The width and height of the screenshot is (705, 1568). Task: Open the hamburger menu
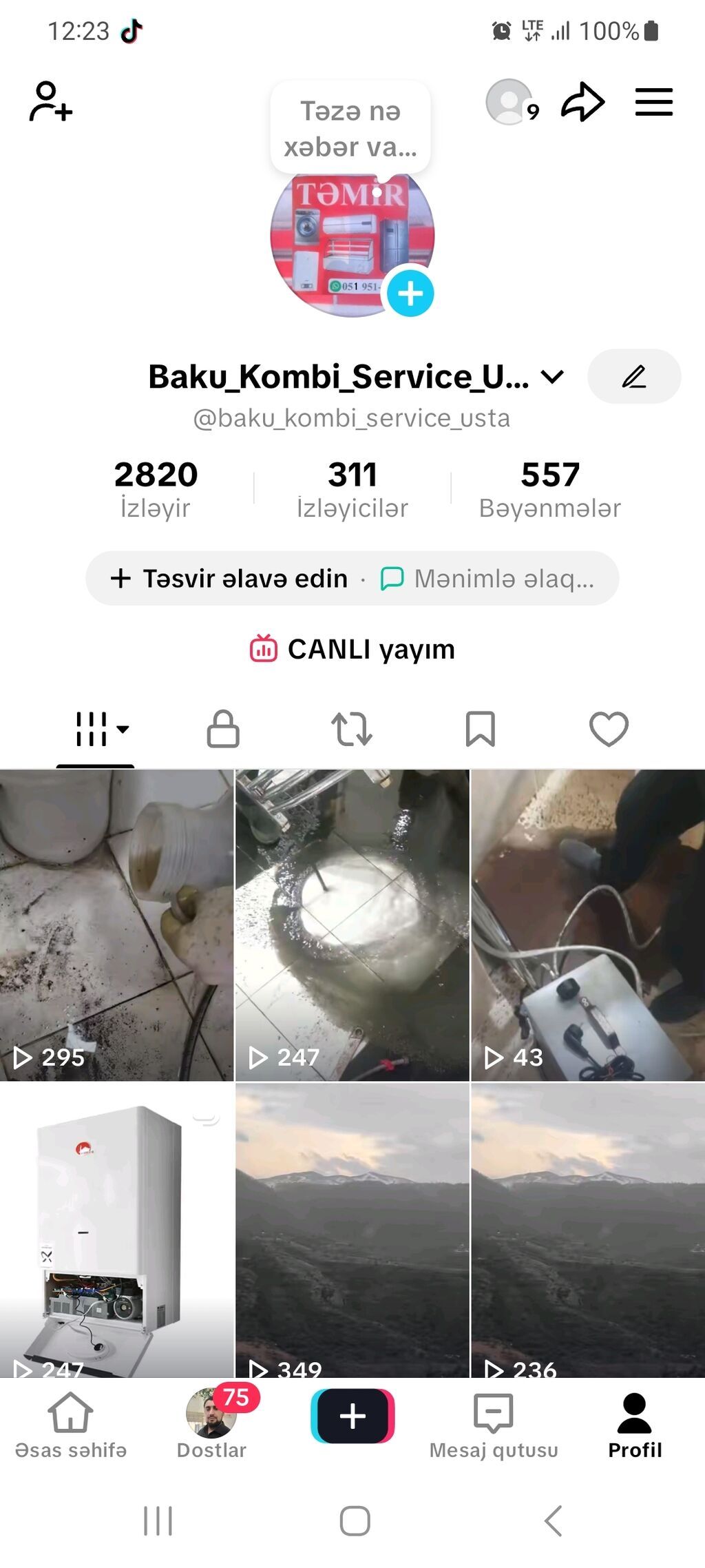[x=653, y=102]
